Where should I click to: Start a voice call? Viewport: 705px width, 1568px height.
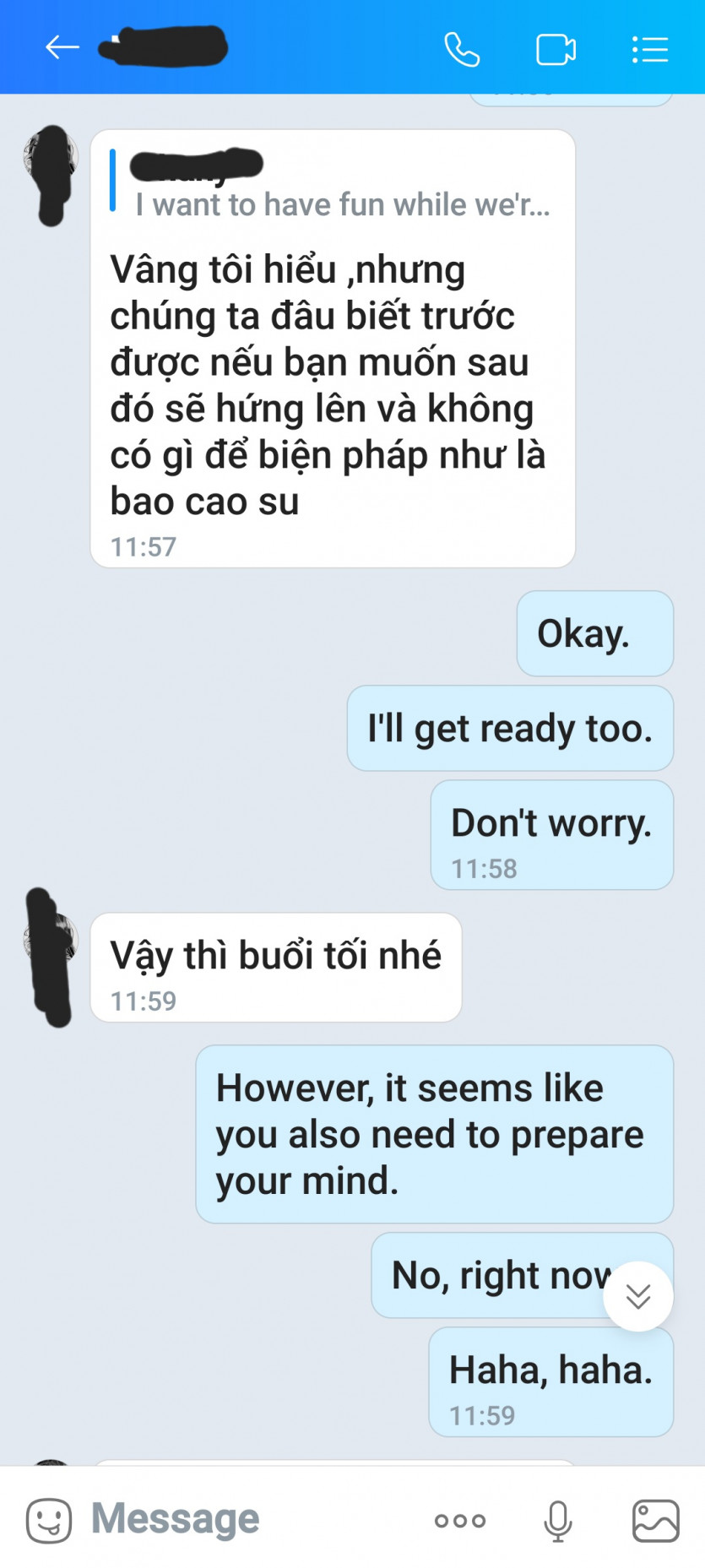(462, 50)
